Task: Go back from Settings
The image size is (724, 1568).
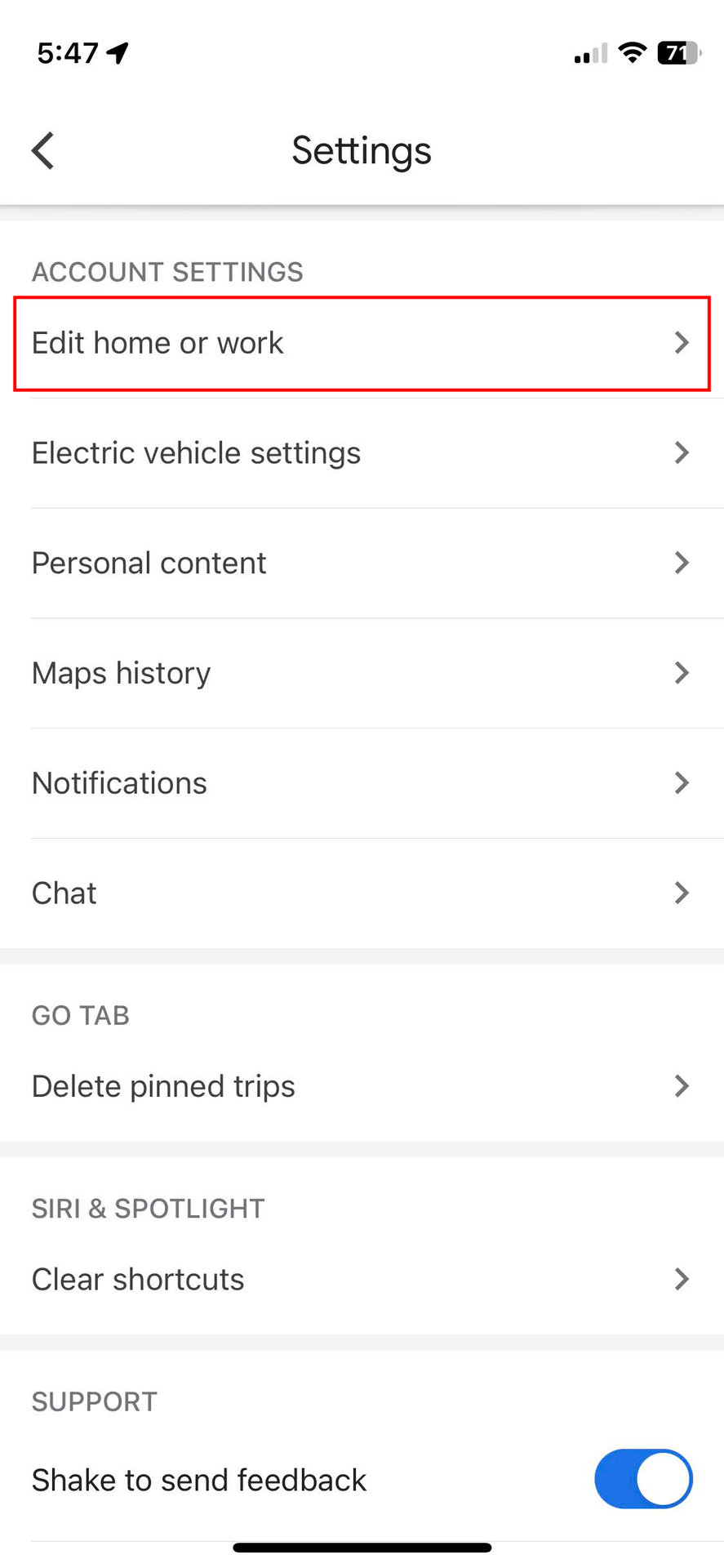Action: [43, 151]
